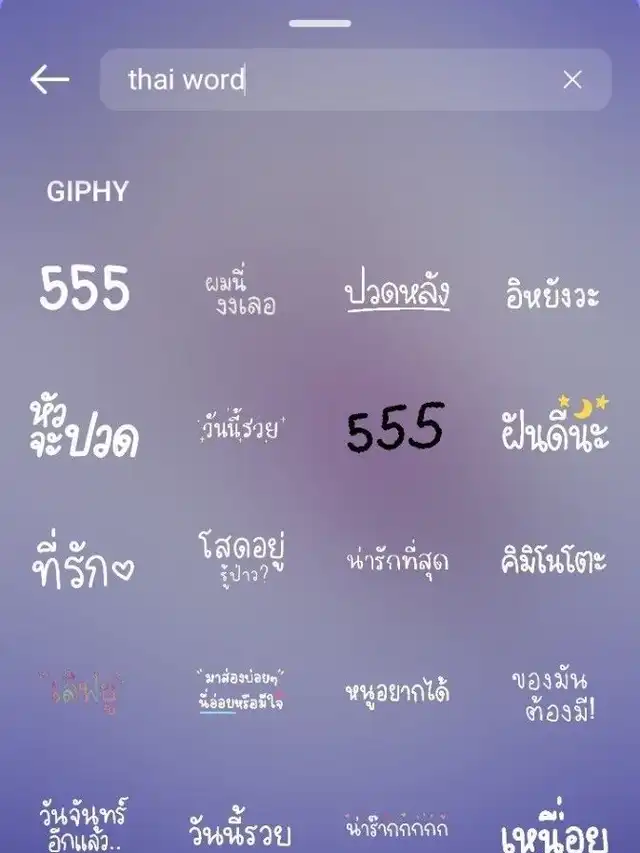
Task: Select the โสดอยู่ รู้ป่าว? sticker
Action: click(241, 558)
